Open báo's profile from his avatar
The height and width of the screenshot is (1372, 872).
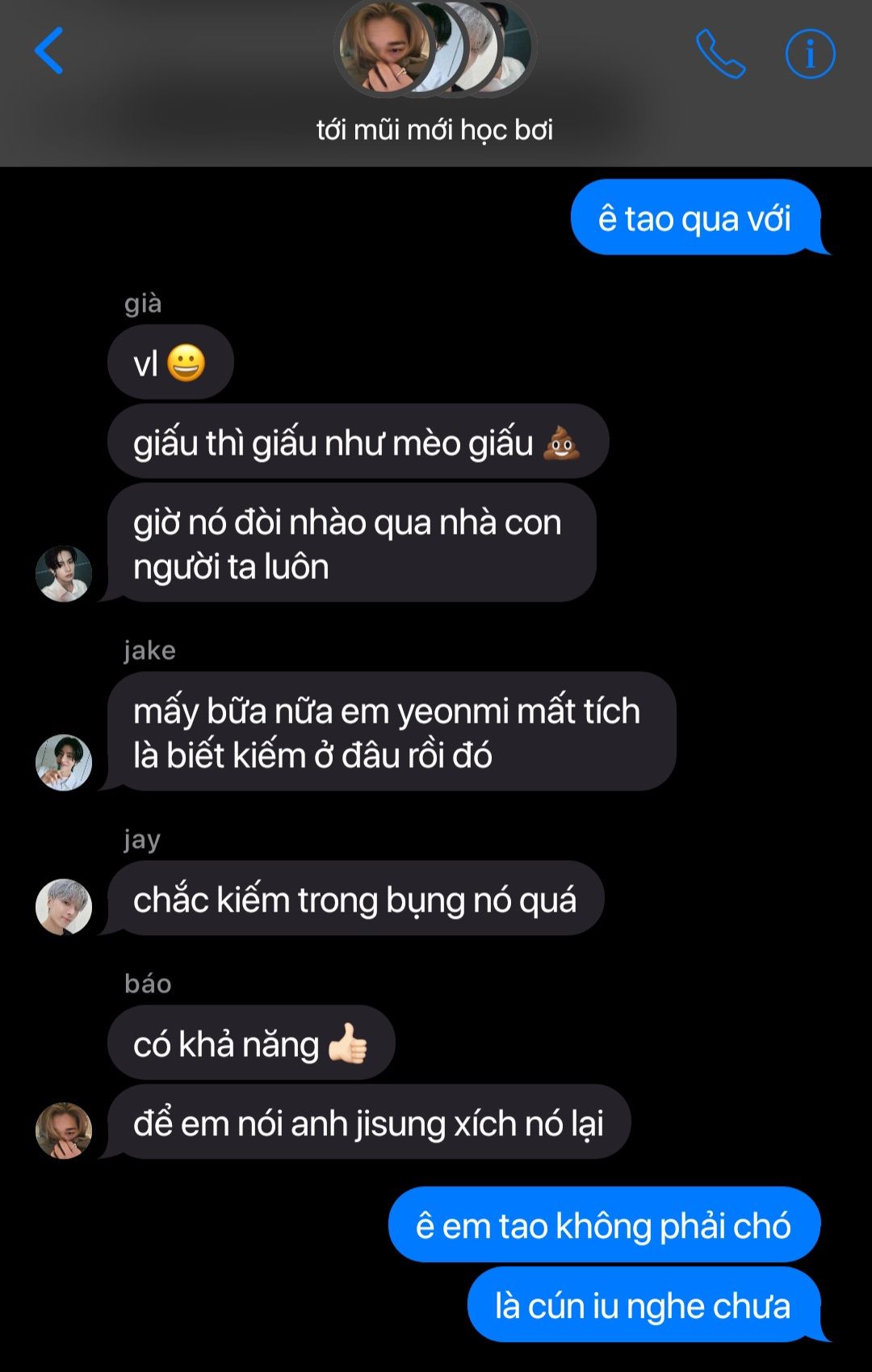64,1131
